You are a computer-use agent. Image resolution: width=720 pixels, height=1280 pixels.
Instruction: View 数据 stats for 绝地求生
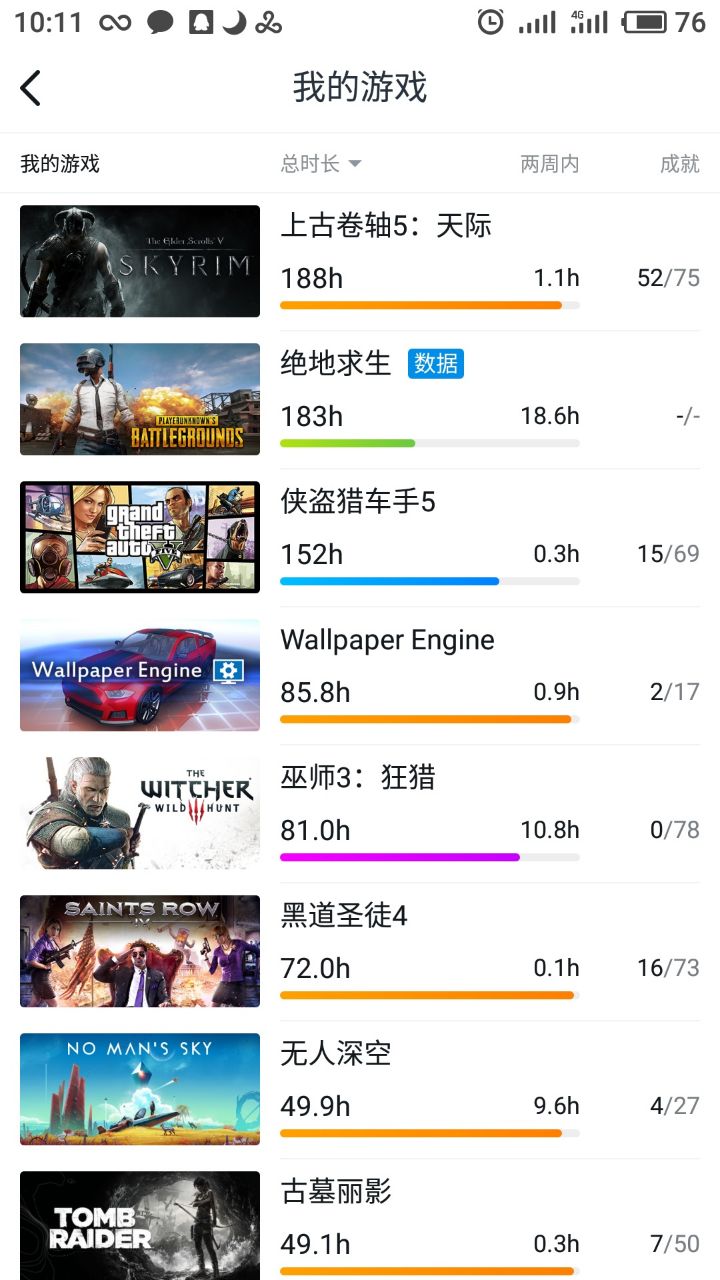pyautogui.click(x=436, y=364)
